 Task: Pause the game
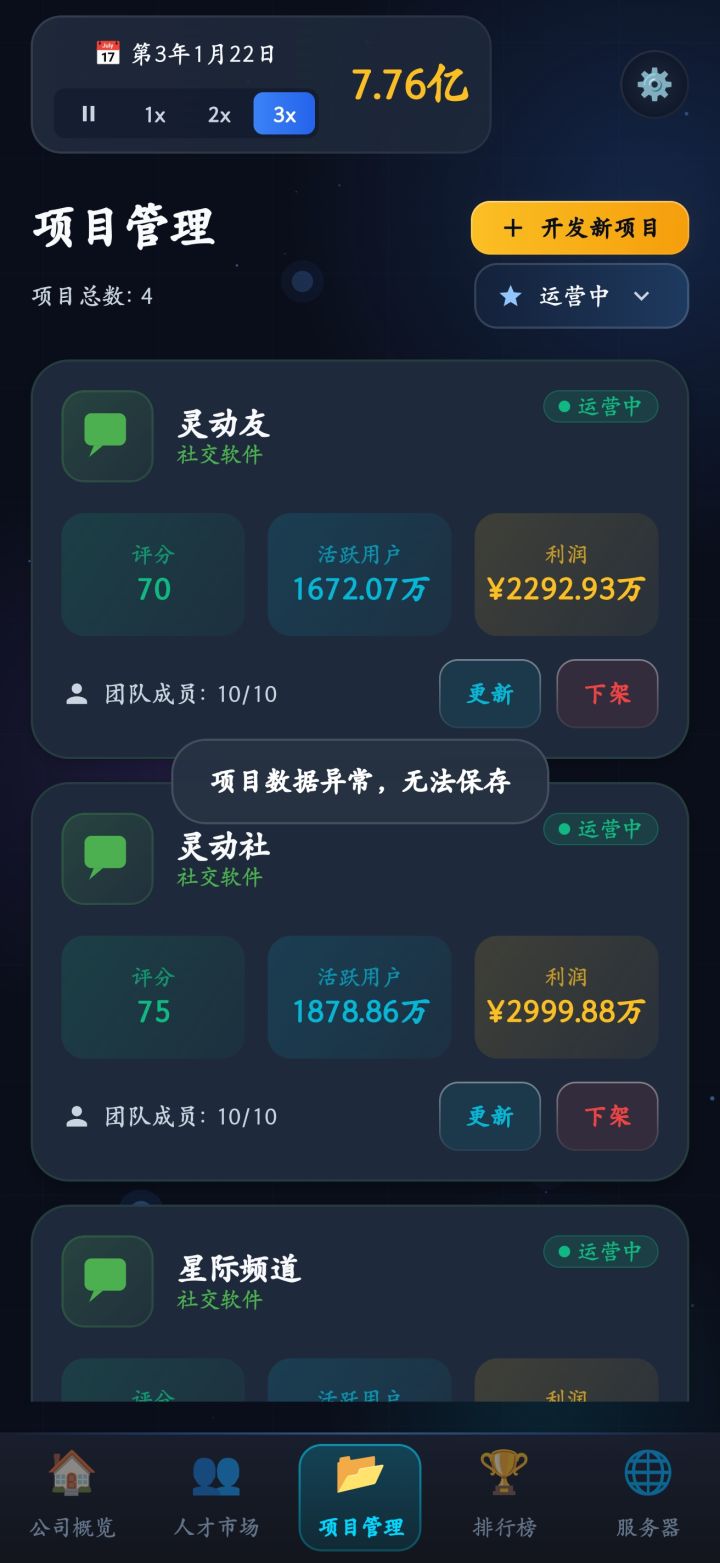pos(88,113)
